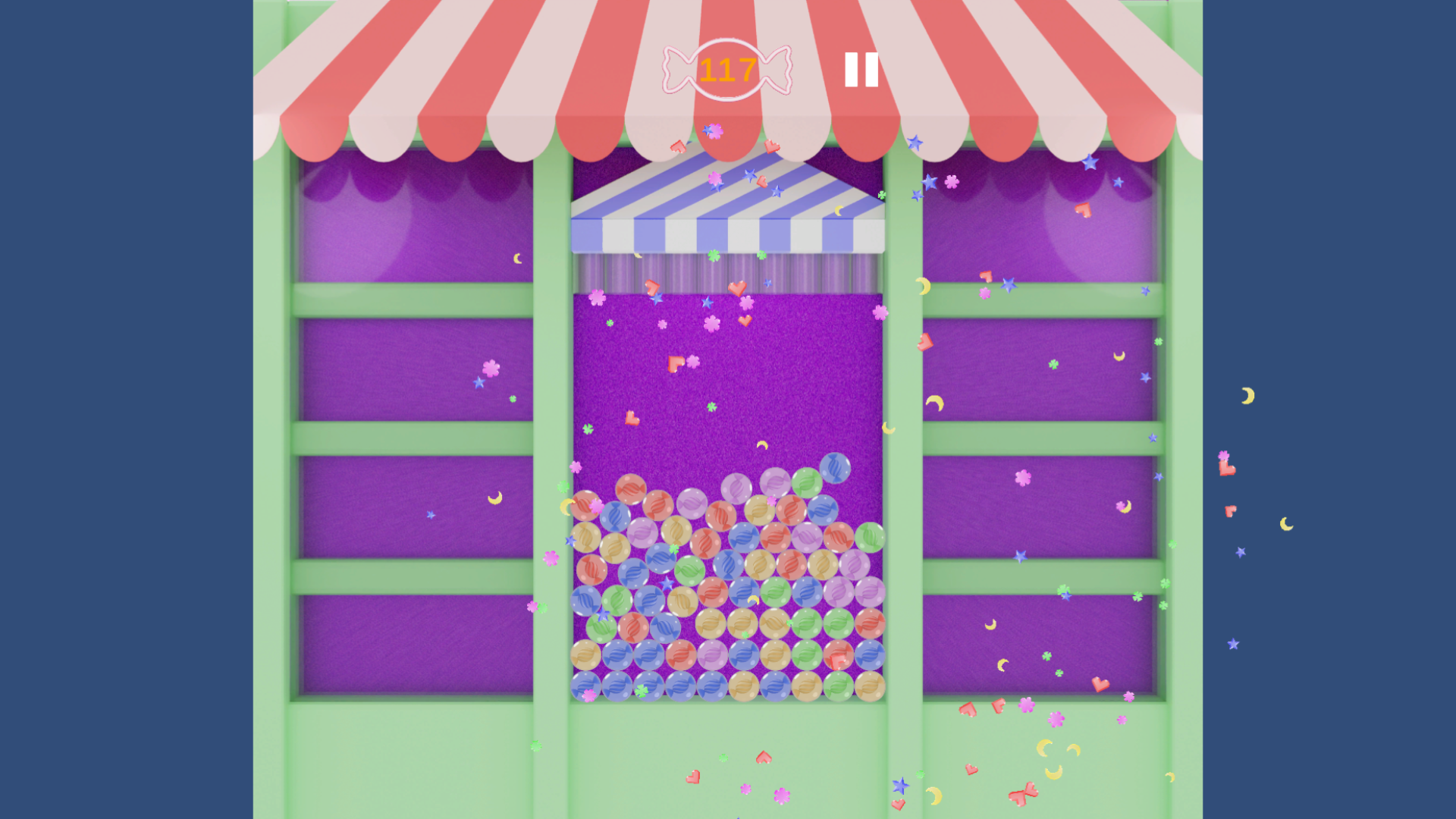Pause the candy game
The image size is (1456, 819).
861,70
